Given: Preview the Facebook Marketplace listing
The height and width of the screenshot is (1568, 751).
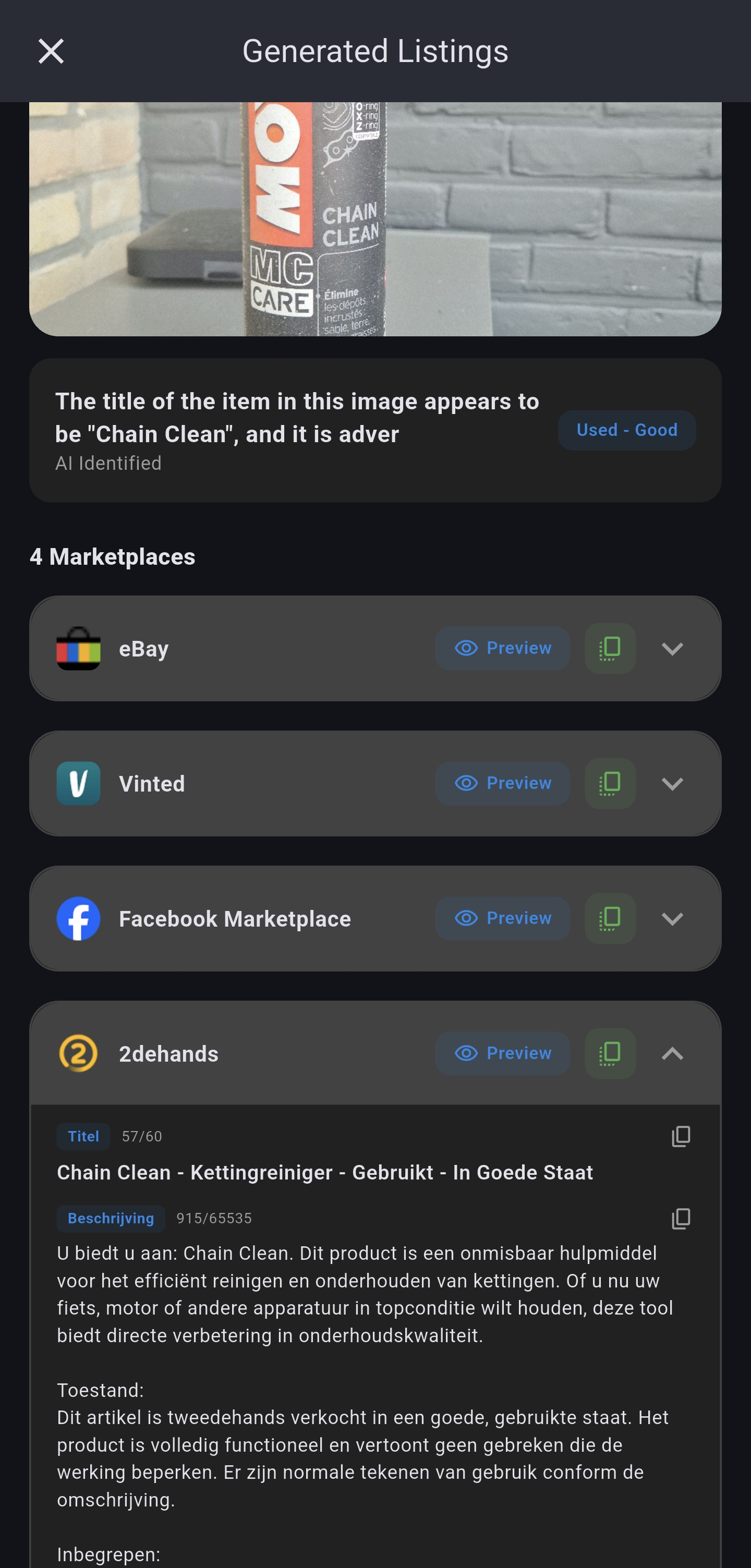Looking at the screenshot, I should pos(503,918).
